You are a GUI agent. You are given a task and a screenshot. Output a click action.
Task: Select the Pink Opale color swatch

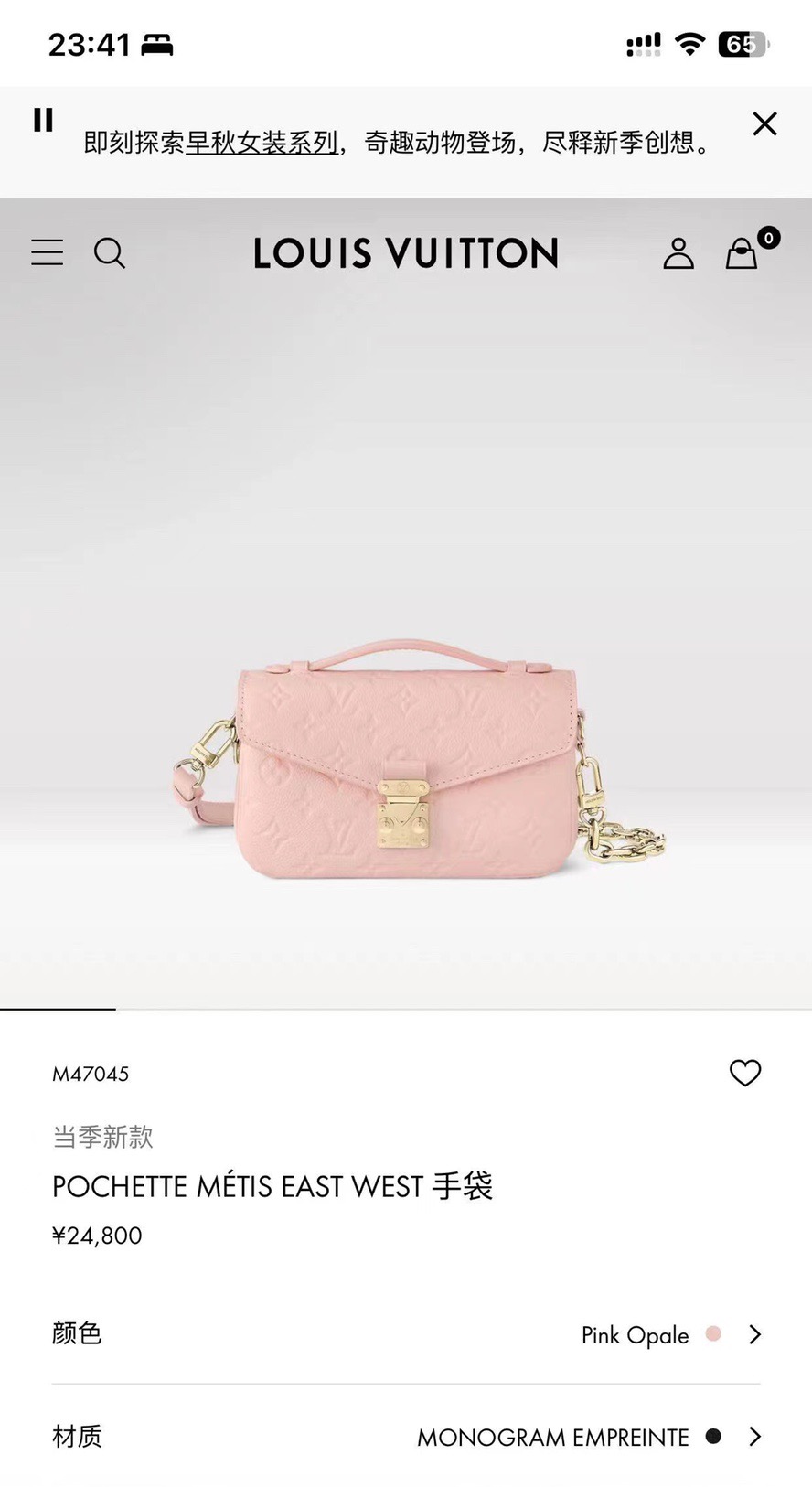[x=715, y=1335]
